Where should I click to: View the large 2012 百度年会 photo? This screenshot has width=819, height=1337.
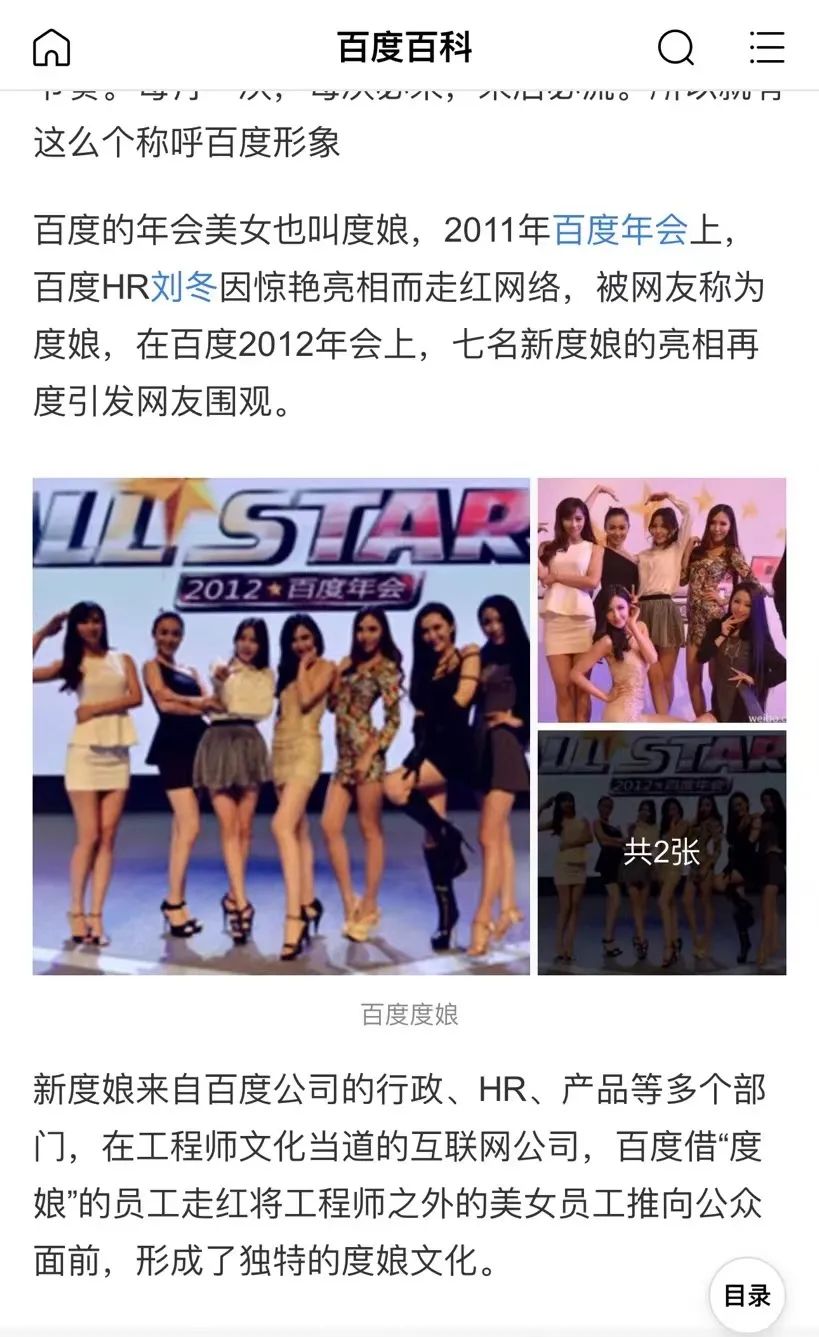click(x=281, y=726)
